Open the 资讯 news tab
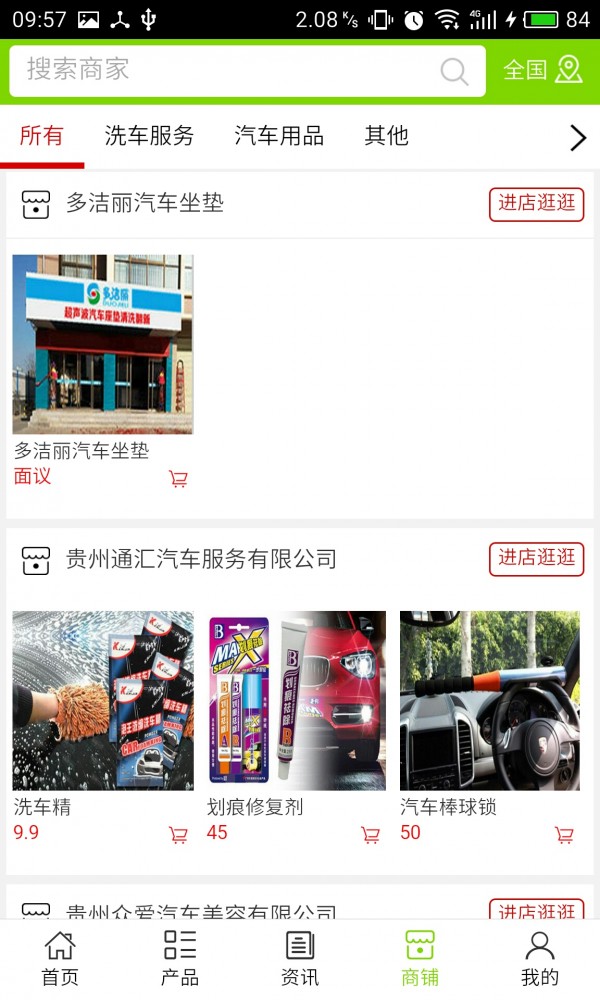 pyautogui.click(x=300, y=958)
